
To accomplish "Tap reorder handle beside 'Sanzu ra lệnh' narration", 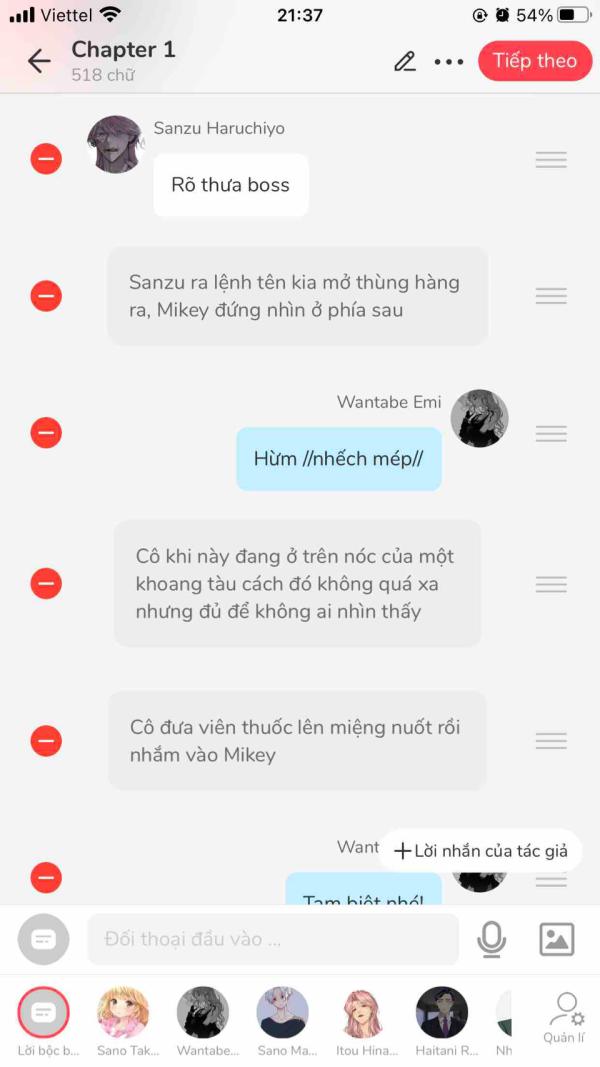I will (x=551, y=296).
